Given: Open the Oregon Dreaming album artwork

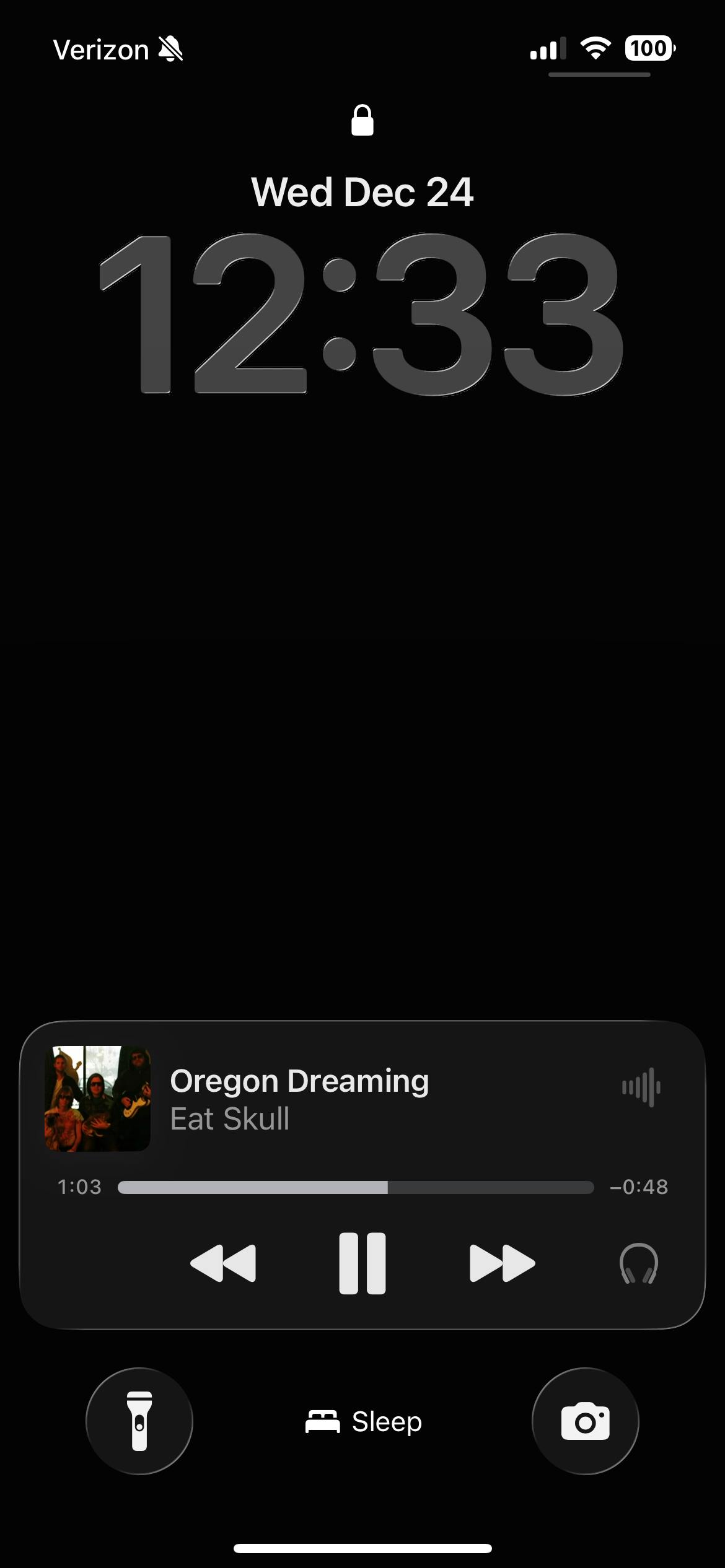Looking at the screenshot, I should [97, 1099].
